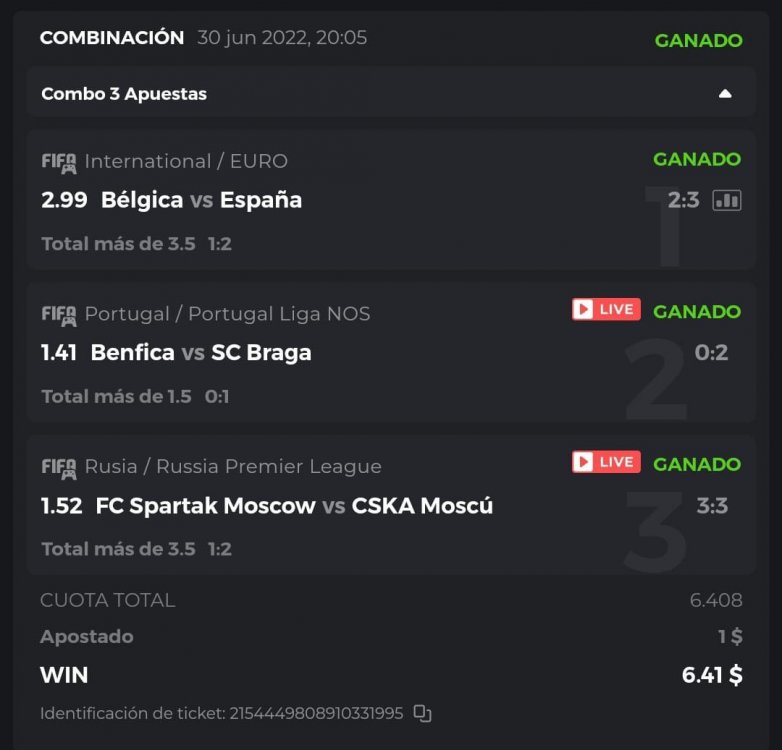Watch LIVE stream of Spartak Moscow vs CSKA
The image size is (782, 750).
point(606,462)
